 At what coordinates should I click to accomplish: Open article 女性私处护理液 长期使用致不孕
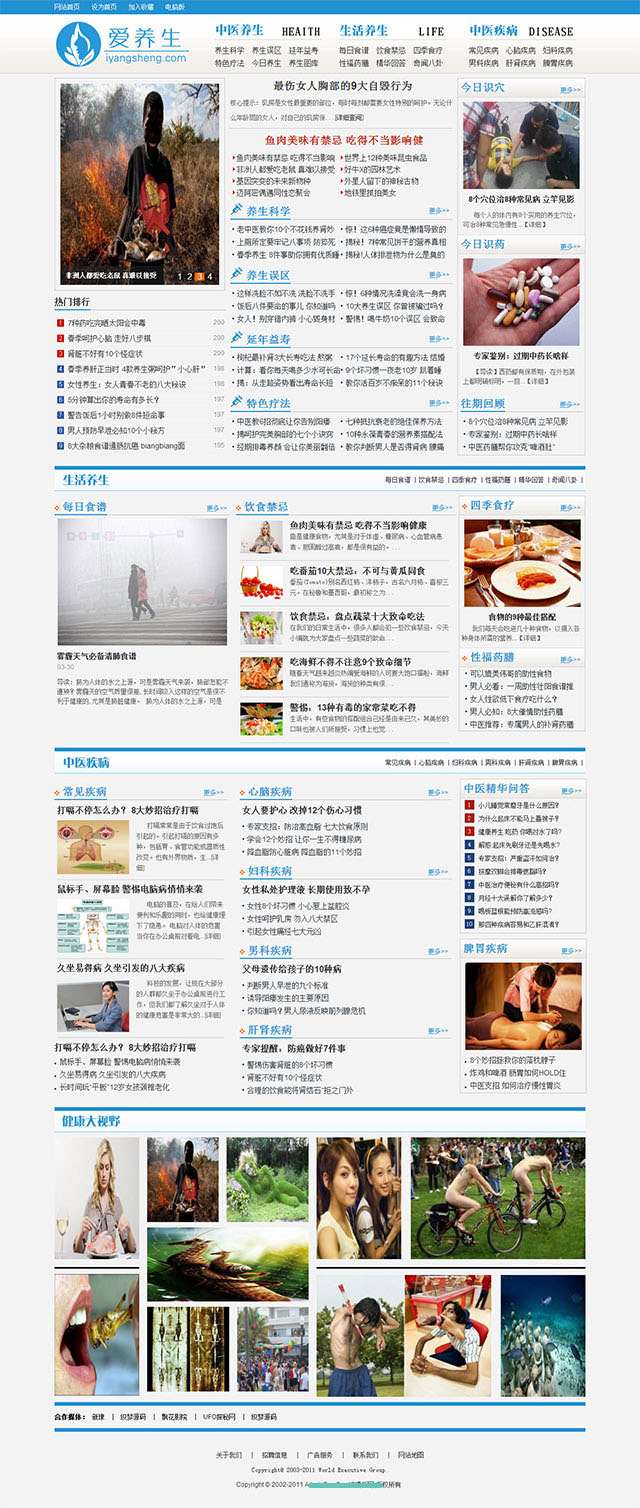[x=306, y=889]
